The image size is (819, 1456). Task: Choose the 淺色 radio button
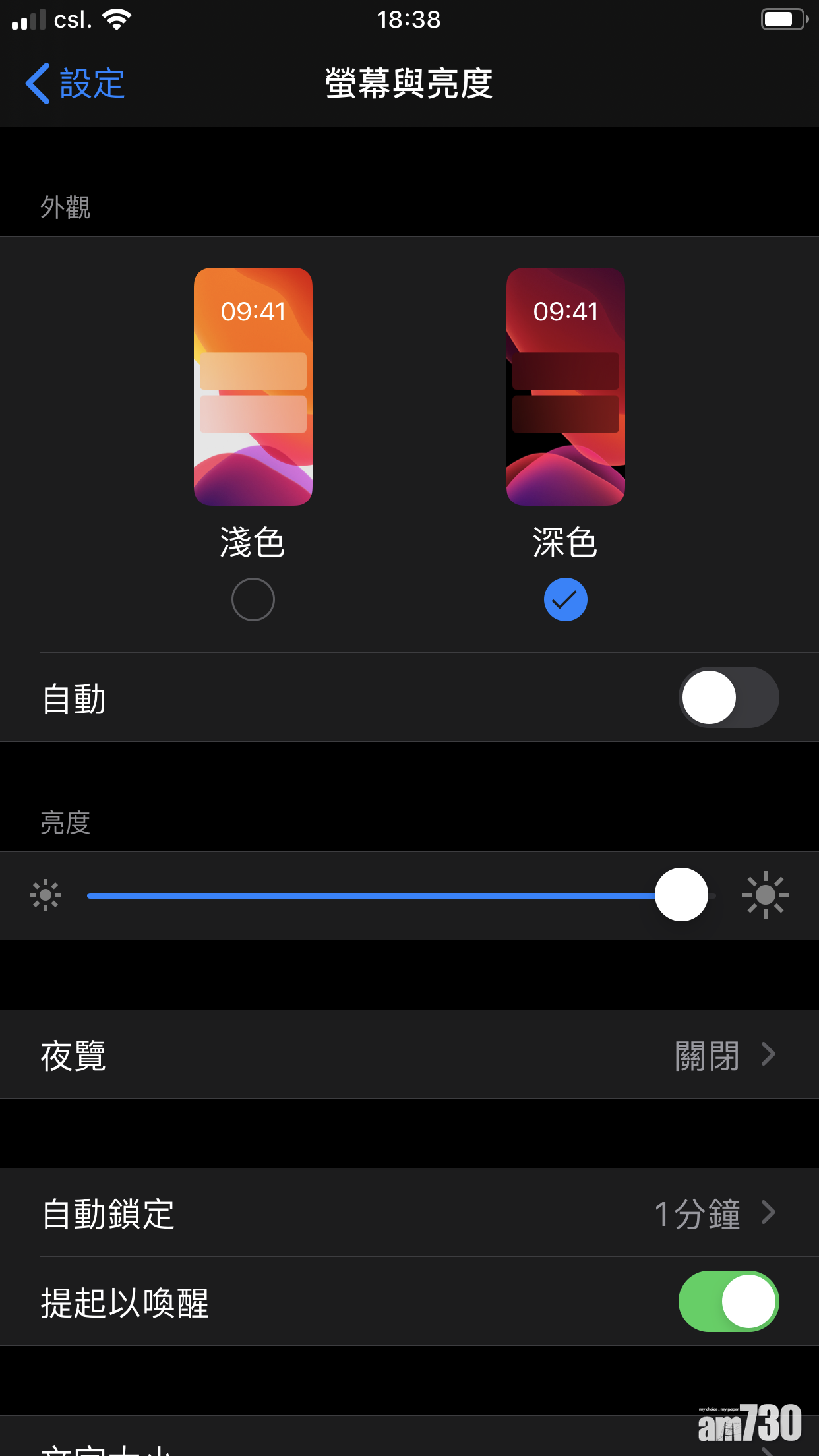pyautogui.click(x=253, y=599)
